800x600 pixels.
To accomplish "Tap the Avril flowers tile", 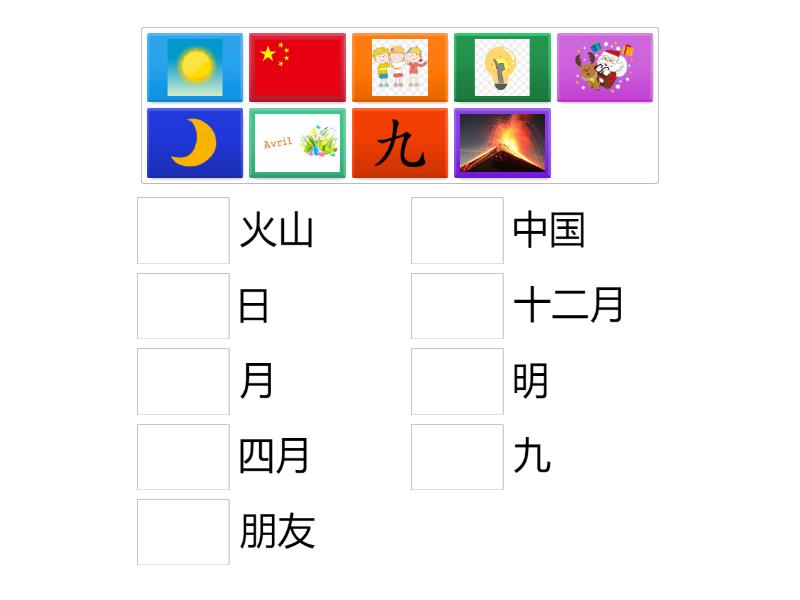I will coord(297,143).
